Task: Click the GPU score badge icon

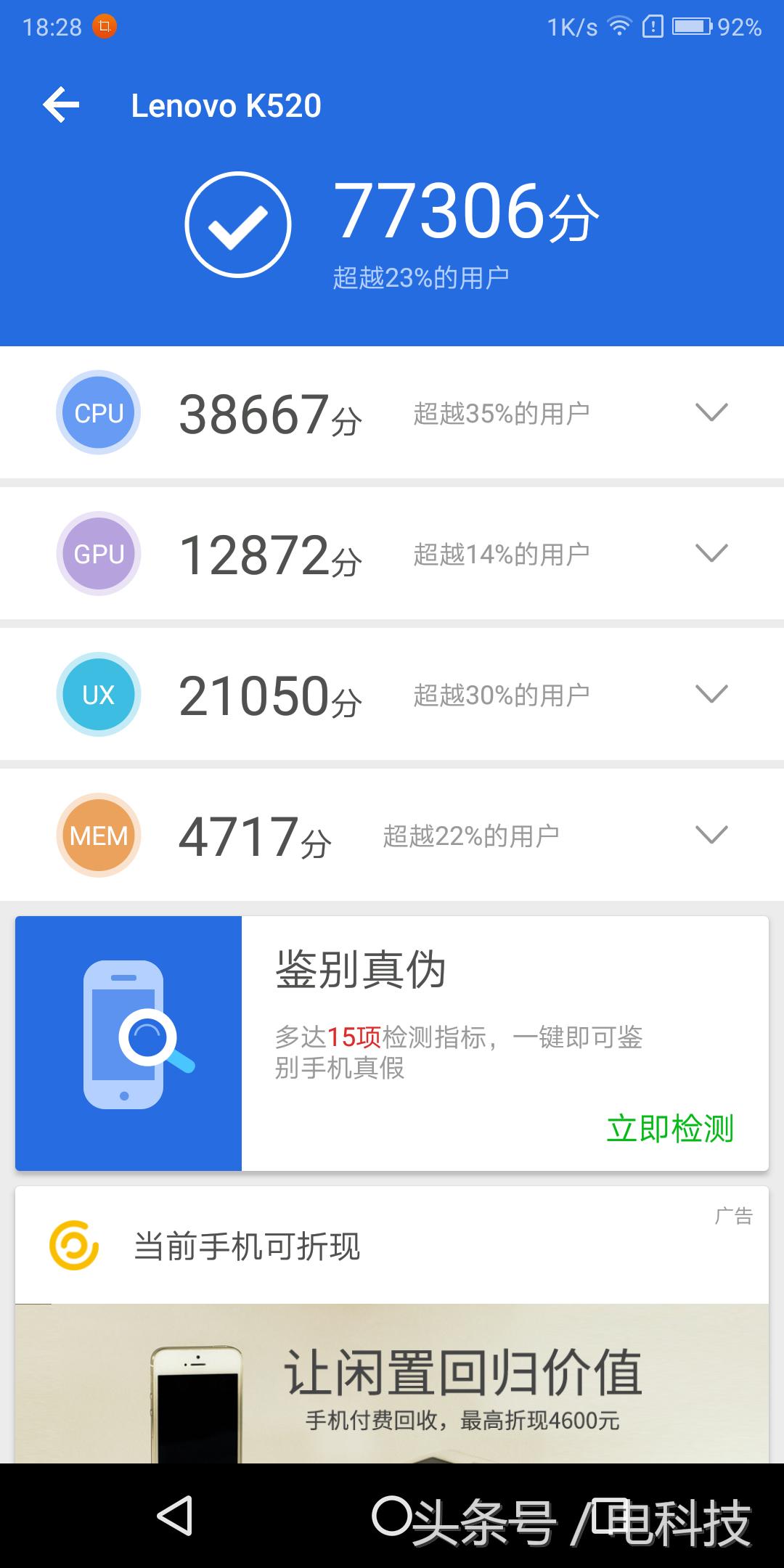Action: coord(97,553)
